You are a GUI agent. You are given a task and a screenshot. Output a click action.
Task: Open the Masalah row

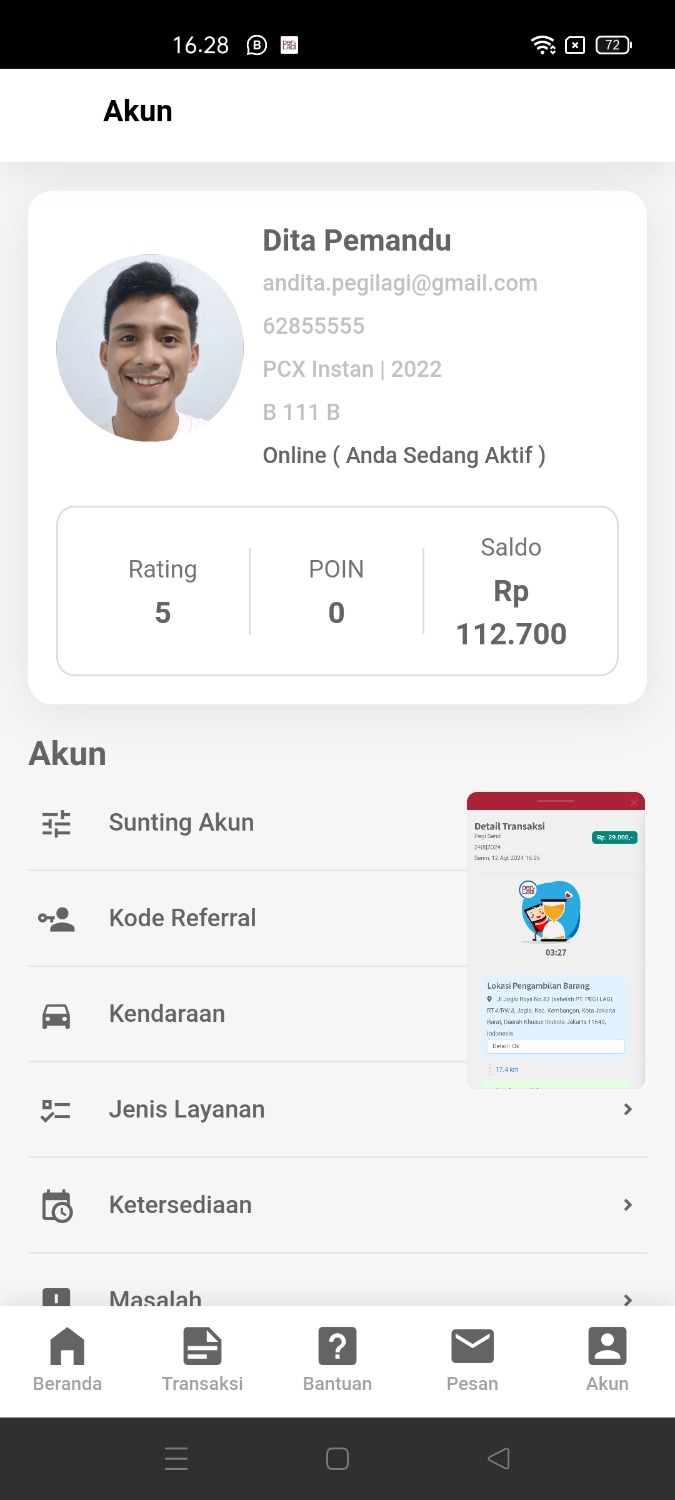point(155,1296)
